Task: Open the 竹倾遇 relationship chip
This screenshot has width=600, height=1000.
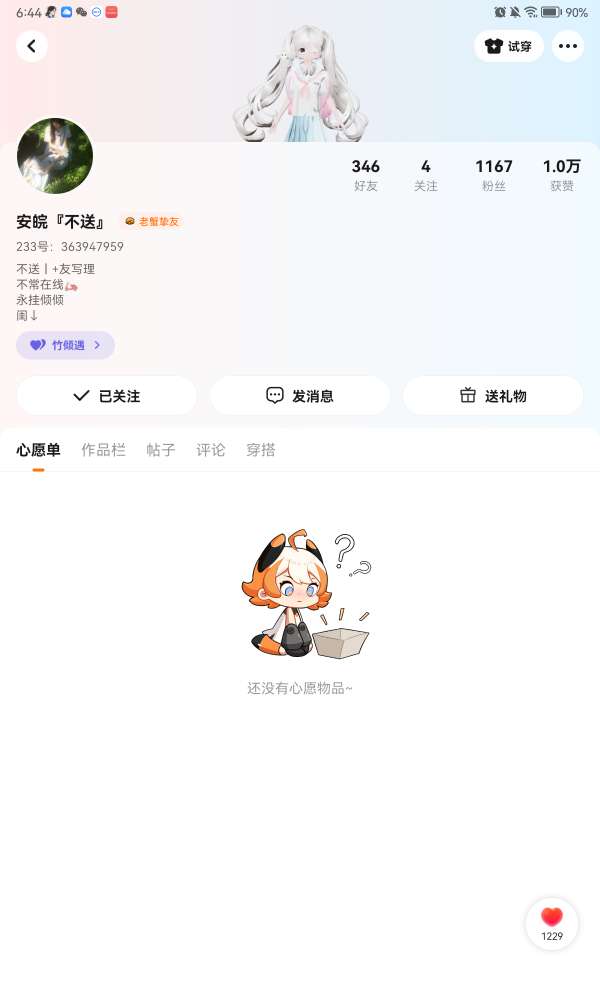Action: [x=65, y=345]
